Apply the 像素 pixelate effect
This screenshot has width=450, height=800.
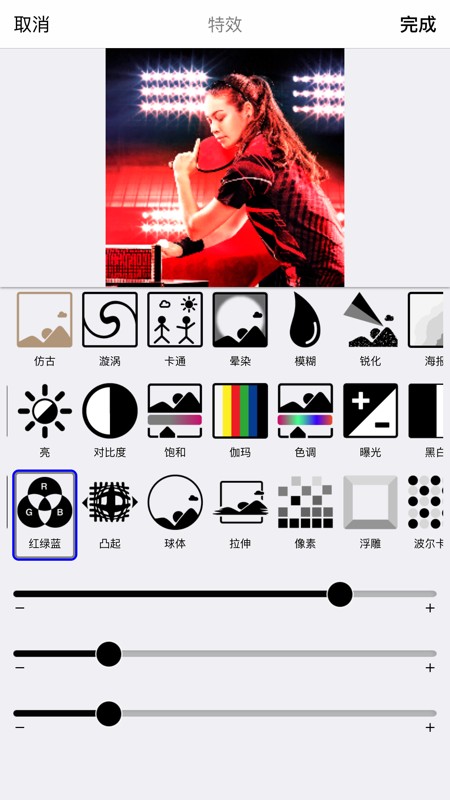[305, 512]
